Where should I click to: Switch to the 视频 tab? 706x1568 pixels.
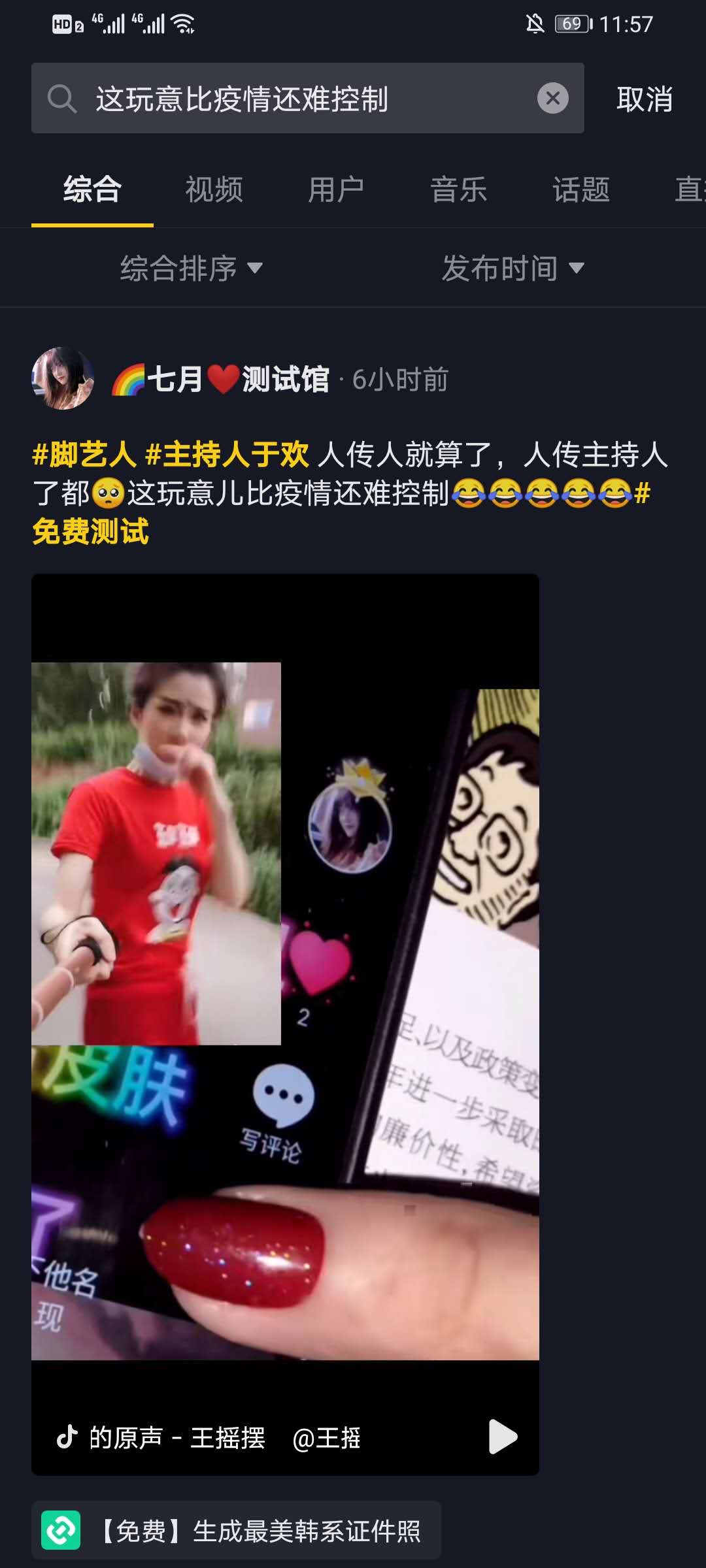[214, 190]
